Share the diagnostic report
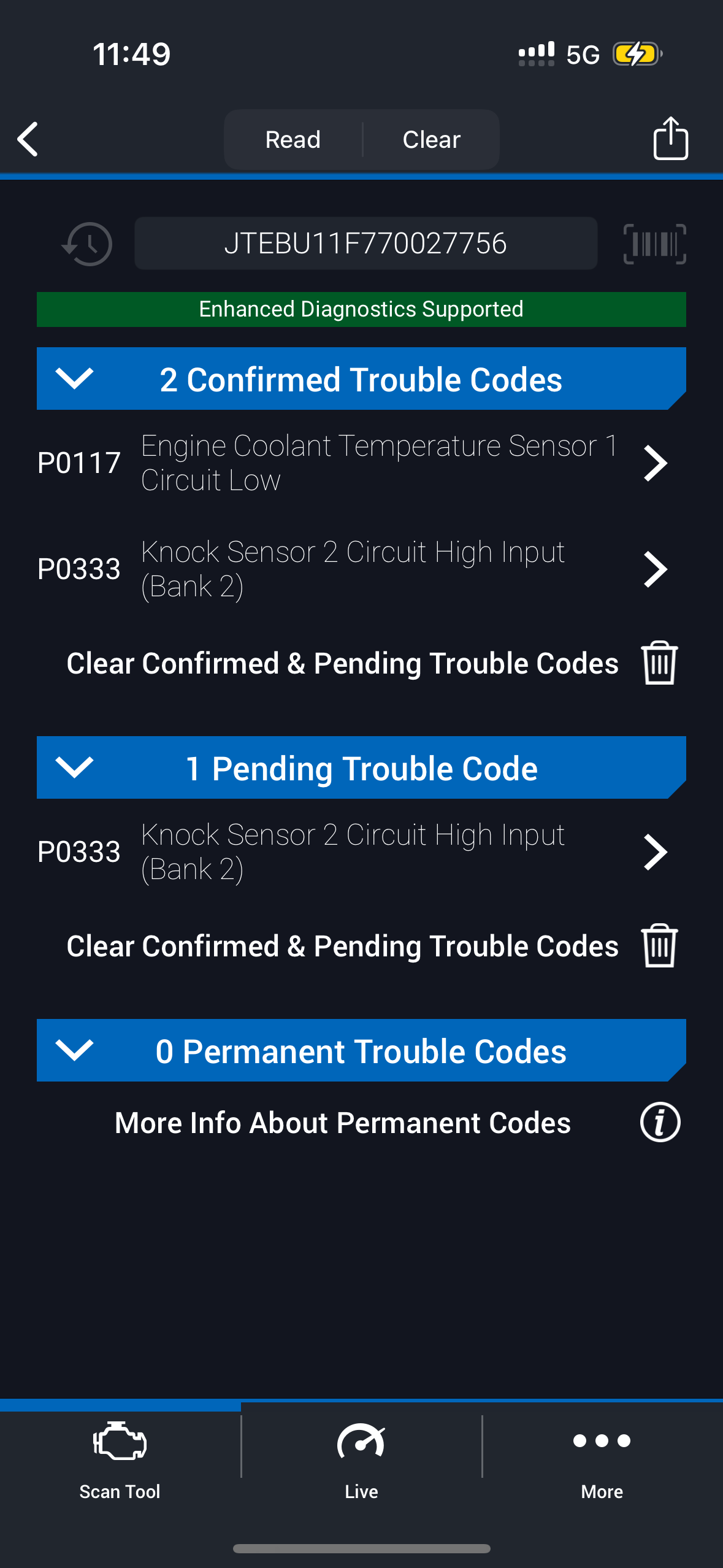This screenshot has width=723, height=1568. pyautogui.click(x=670, y=139)
